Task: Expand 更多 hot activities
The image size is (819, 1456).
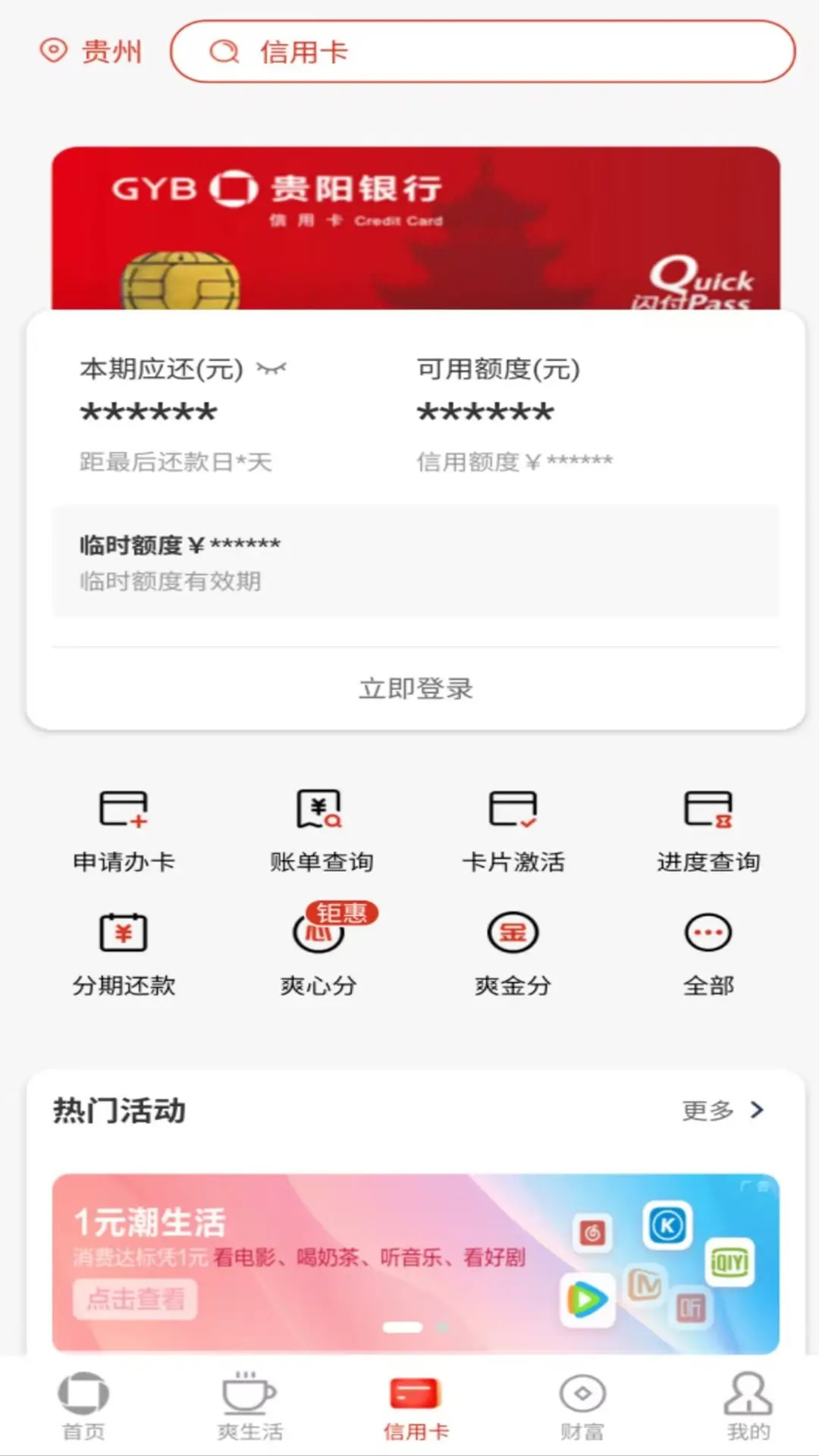Action: pyautogui.click(x=705, y=1110)
